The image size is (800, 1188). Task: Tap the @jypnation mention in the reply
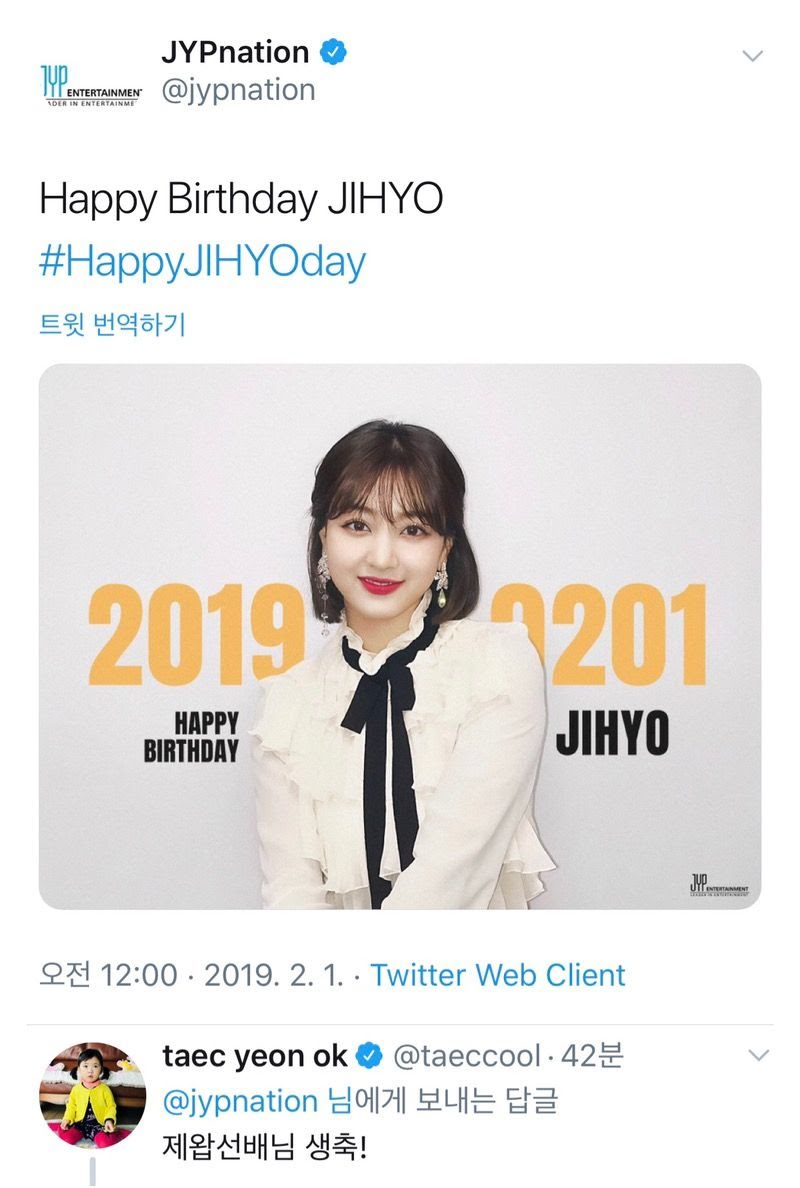[x=239, y=1101]
